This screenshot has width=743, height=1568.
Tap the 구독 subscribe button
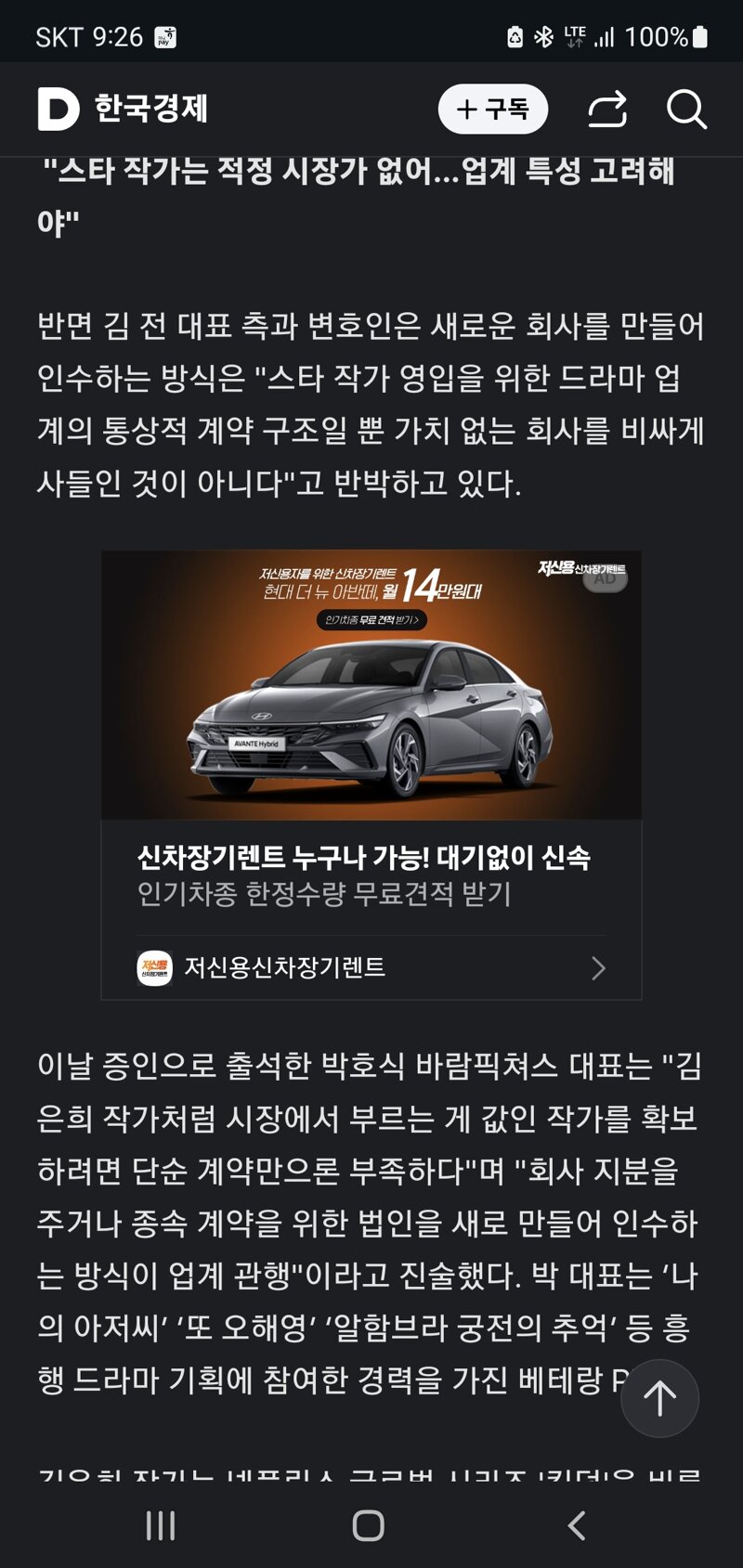(x=492, y=110)
